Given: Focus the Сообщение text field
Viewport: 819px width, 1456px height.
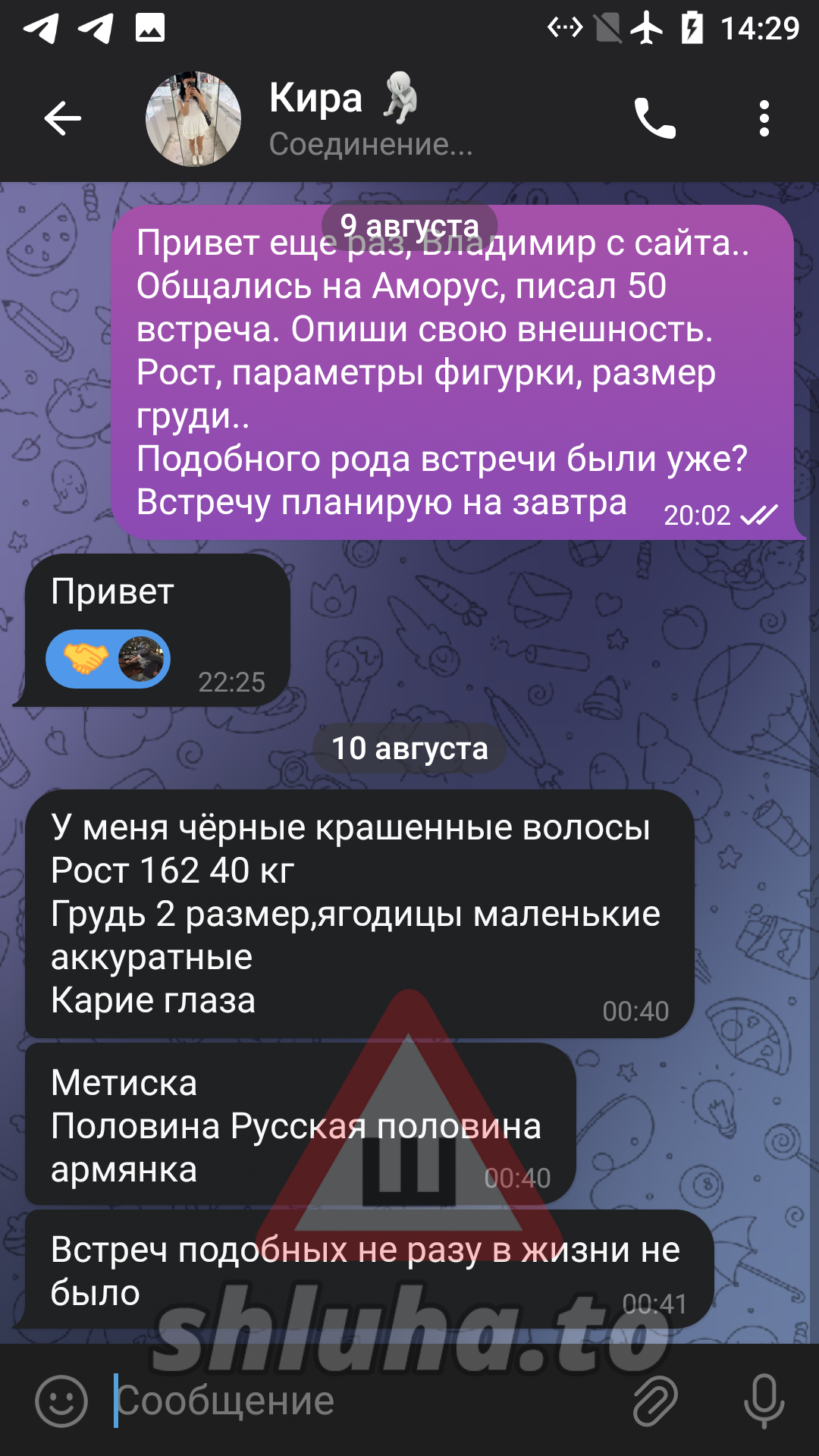Looking at the screenshot, I should (364, 1401).
